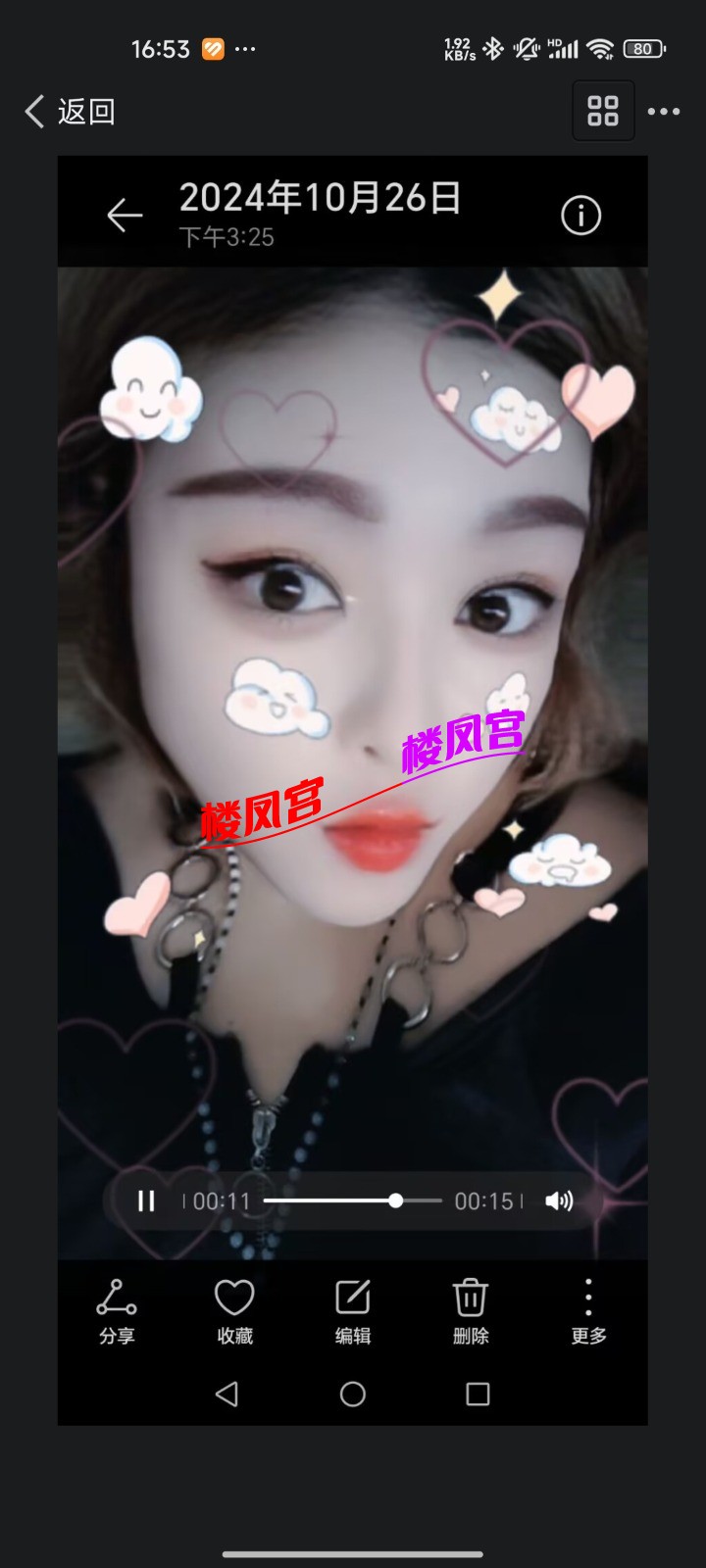This screenshot has height=1568, width=706.
Task: Select the 下午3:25 timestamp text
Action: (224, 237)
